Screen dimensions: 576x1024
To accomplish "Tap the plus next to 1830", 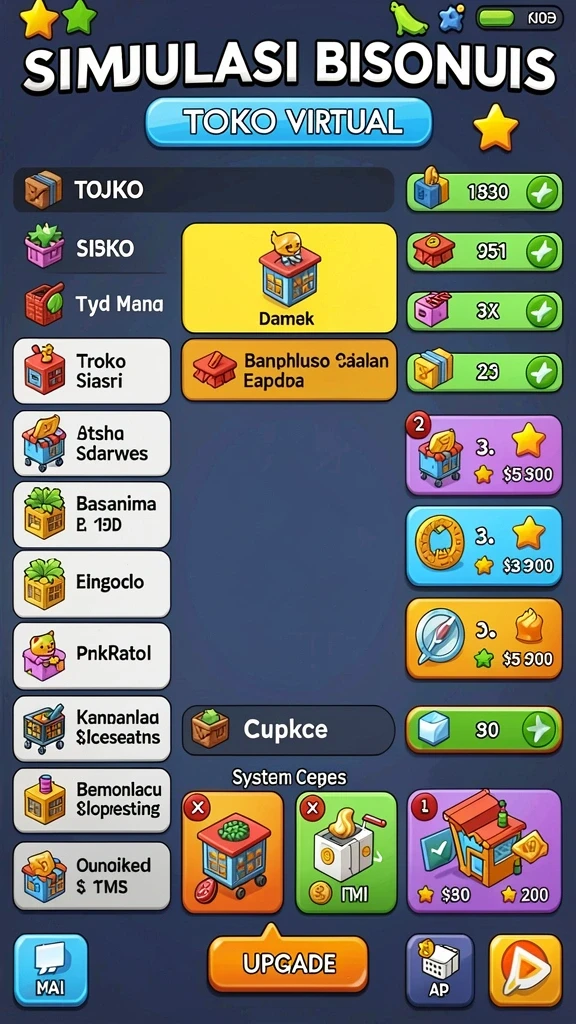I will point(542,192).
